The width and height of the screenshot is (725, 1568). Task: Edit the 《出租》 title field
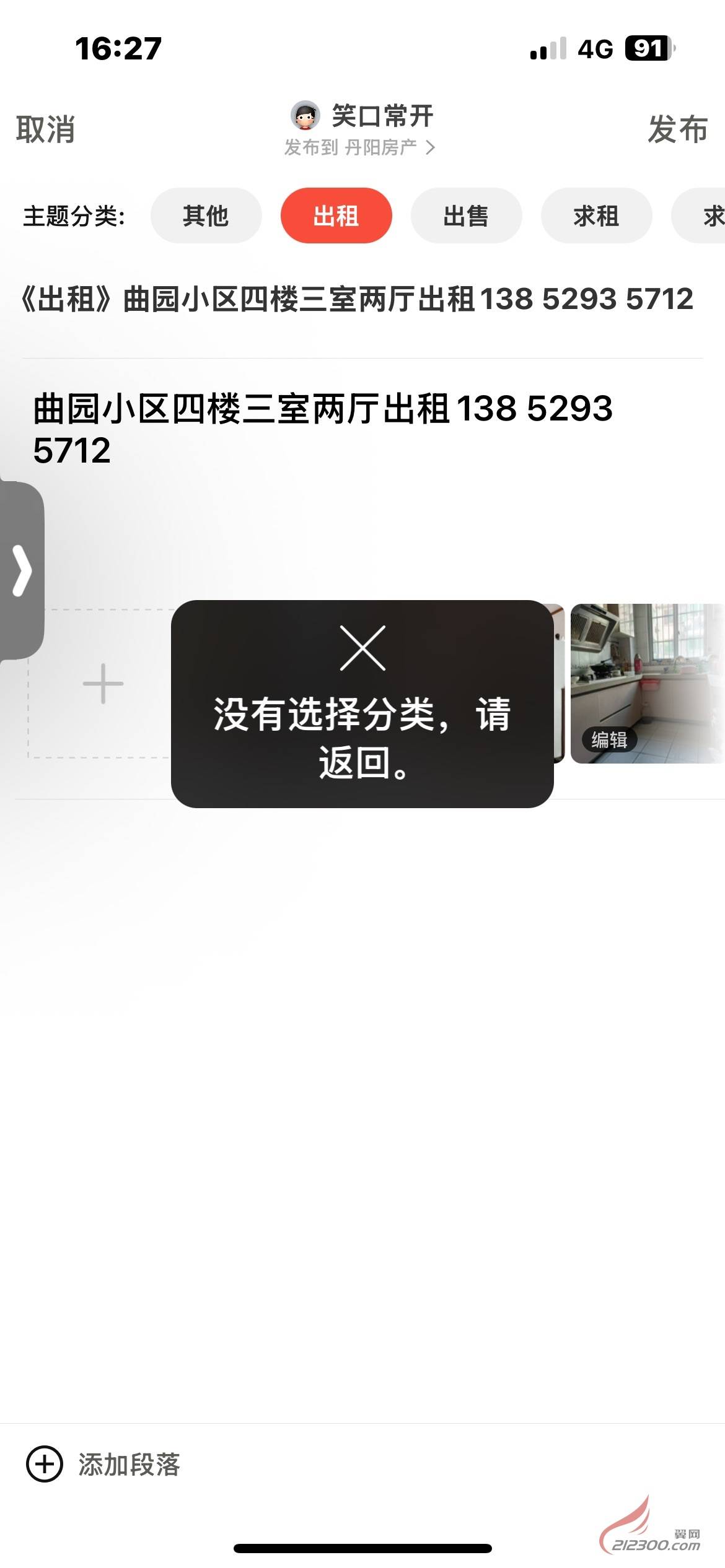[358, 299]
